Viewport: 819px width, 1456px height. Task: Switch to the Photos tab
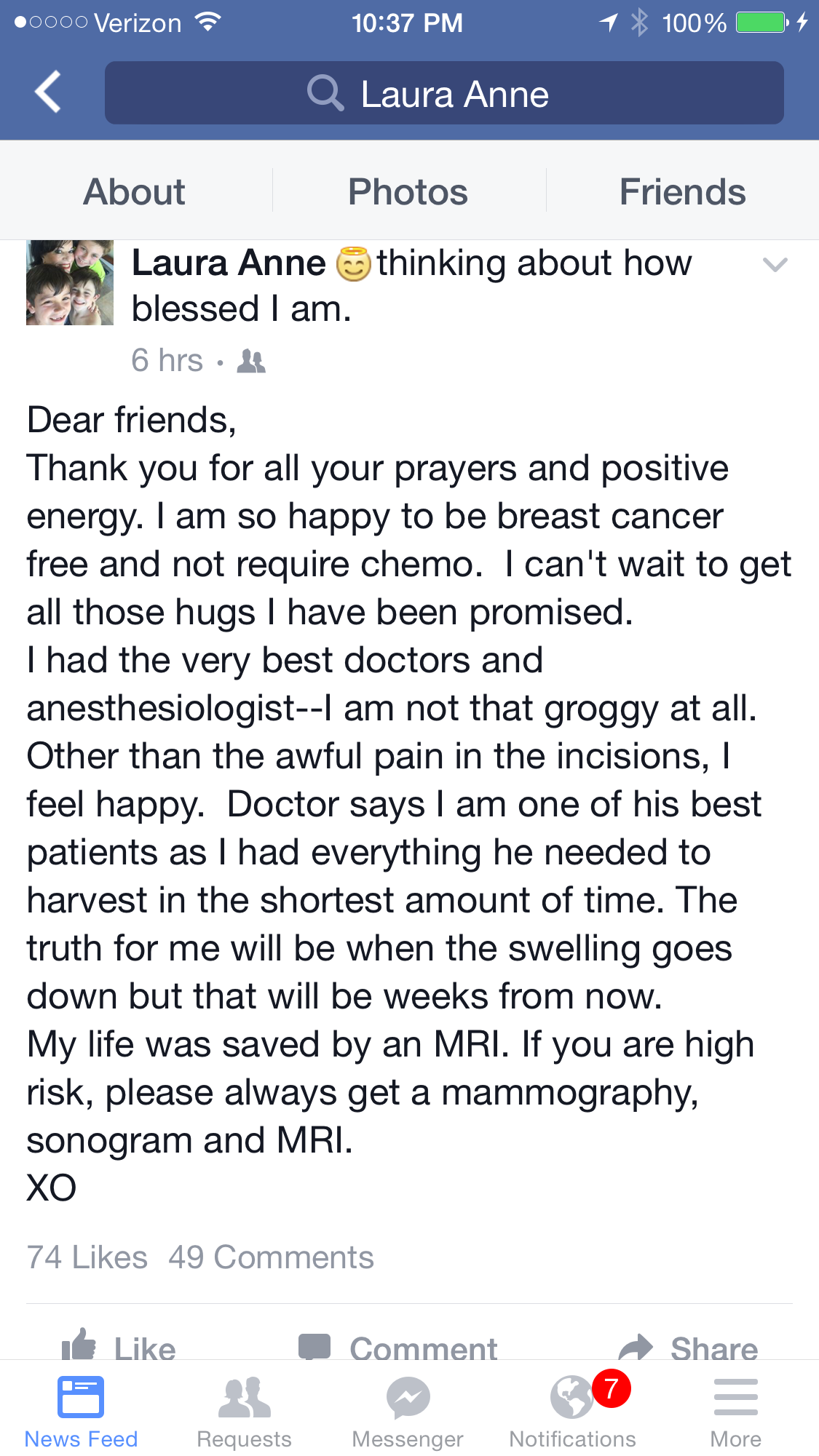point(408,192)
